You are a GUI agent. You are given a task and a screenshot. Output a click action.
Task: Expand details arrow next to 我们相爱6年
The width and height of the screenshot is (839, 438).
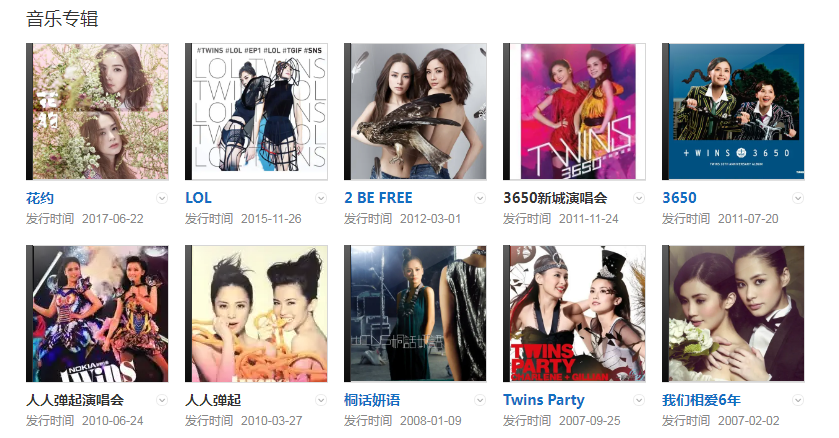click(798, 400)
